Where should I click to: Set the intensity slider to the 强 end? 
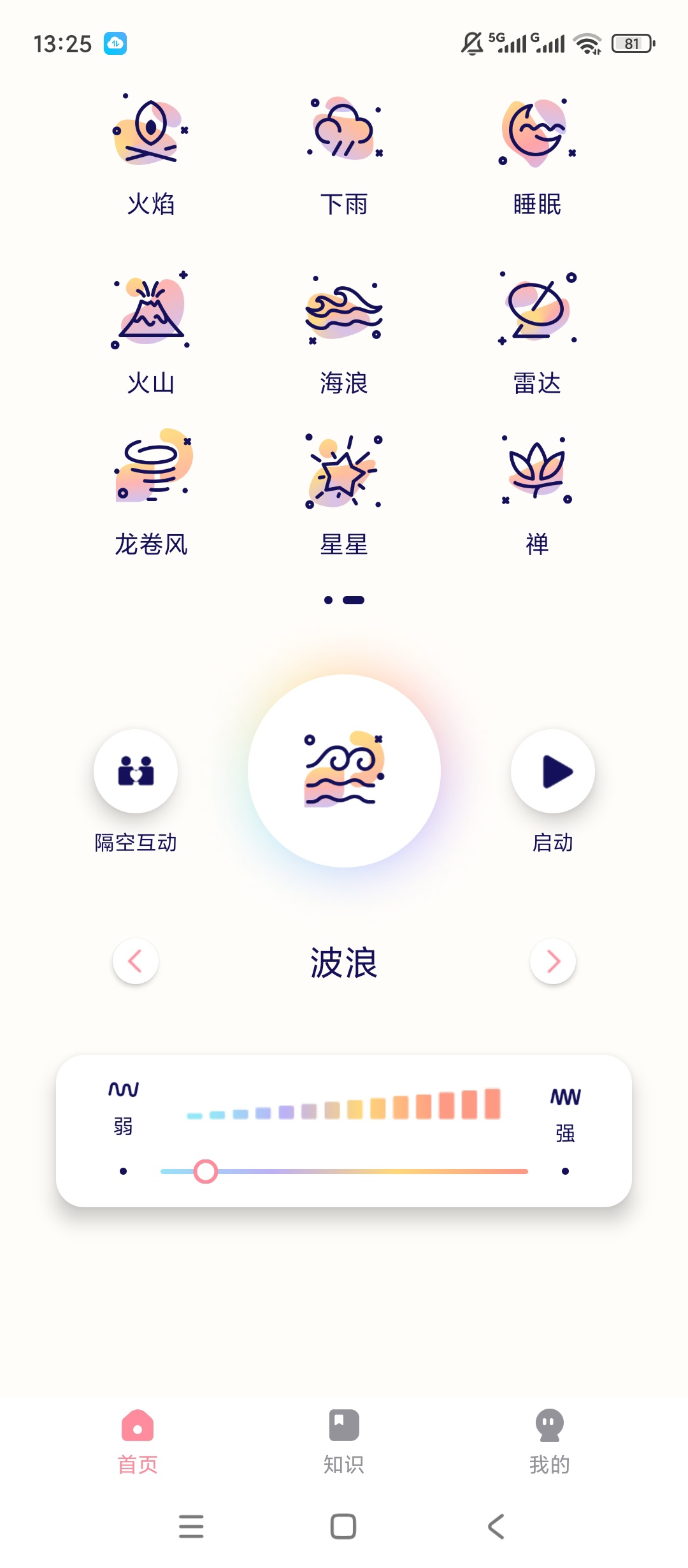pos(526,1172)
